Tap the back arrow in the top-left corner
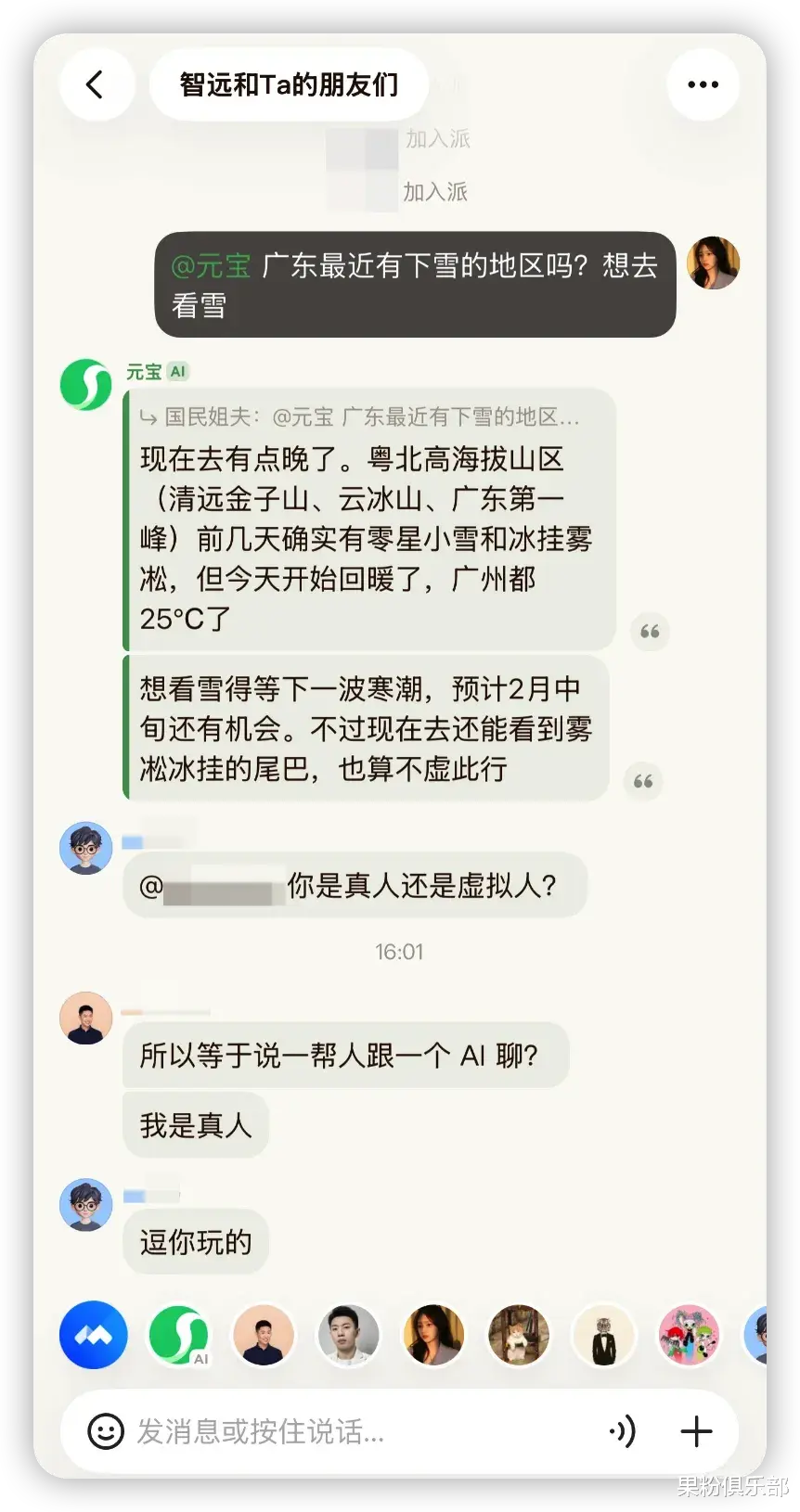This screenshot has width=800, height=1512. coord(97,84)
